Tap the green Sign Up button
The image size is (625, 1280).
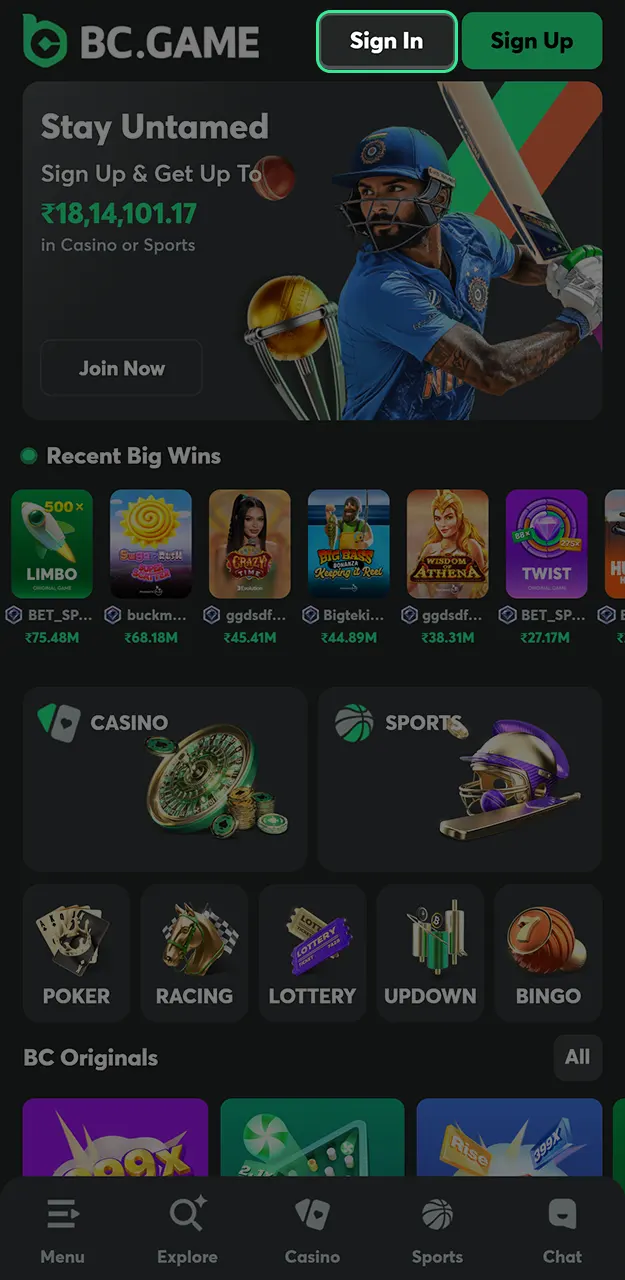(531, 42)
